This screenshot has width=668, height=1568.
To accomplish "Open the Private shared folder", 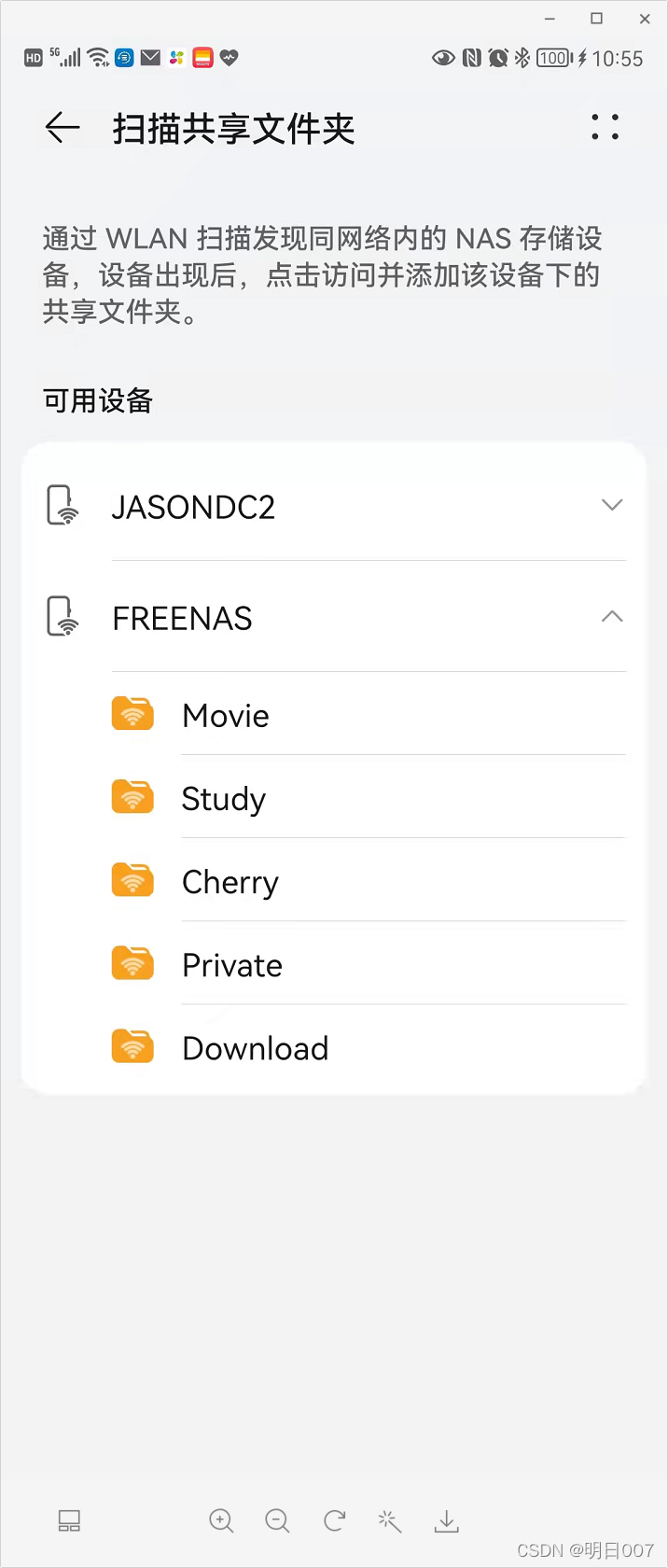I will [232, 965].
